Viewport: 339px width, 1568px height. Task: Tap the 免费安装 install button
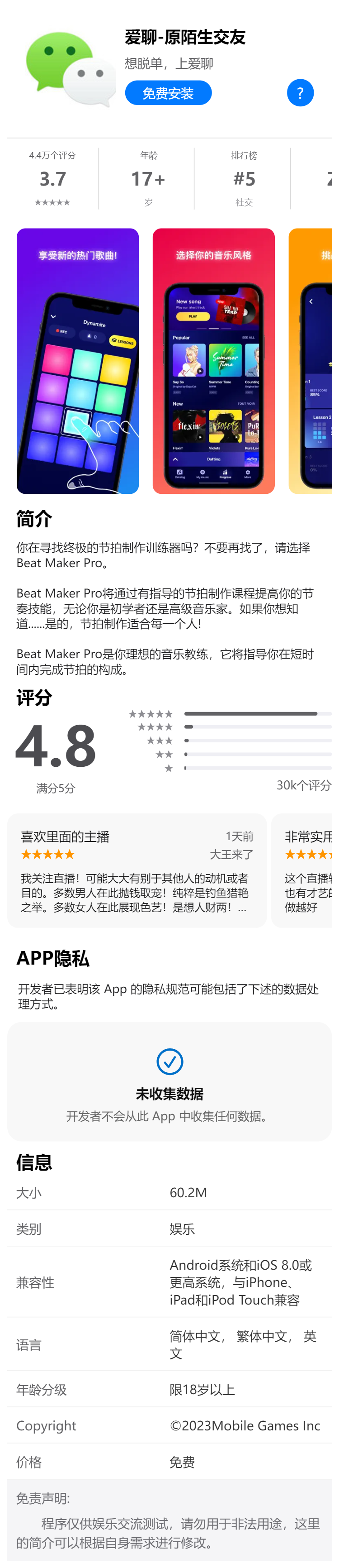click(168, 93)
